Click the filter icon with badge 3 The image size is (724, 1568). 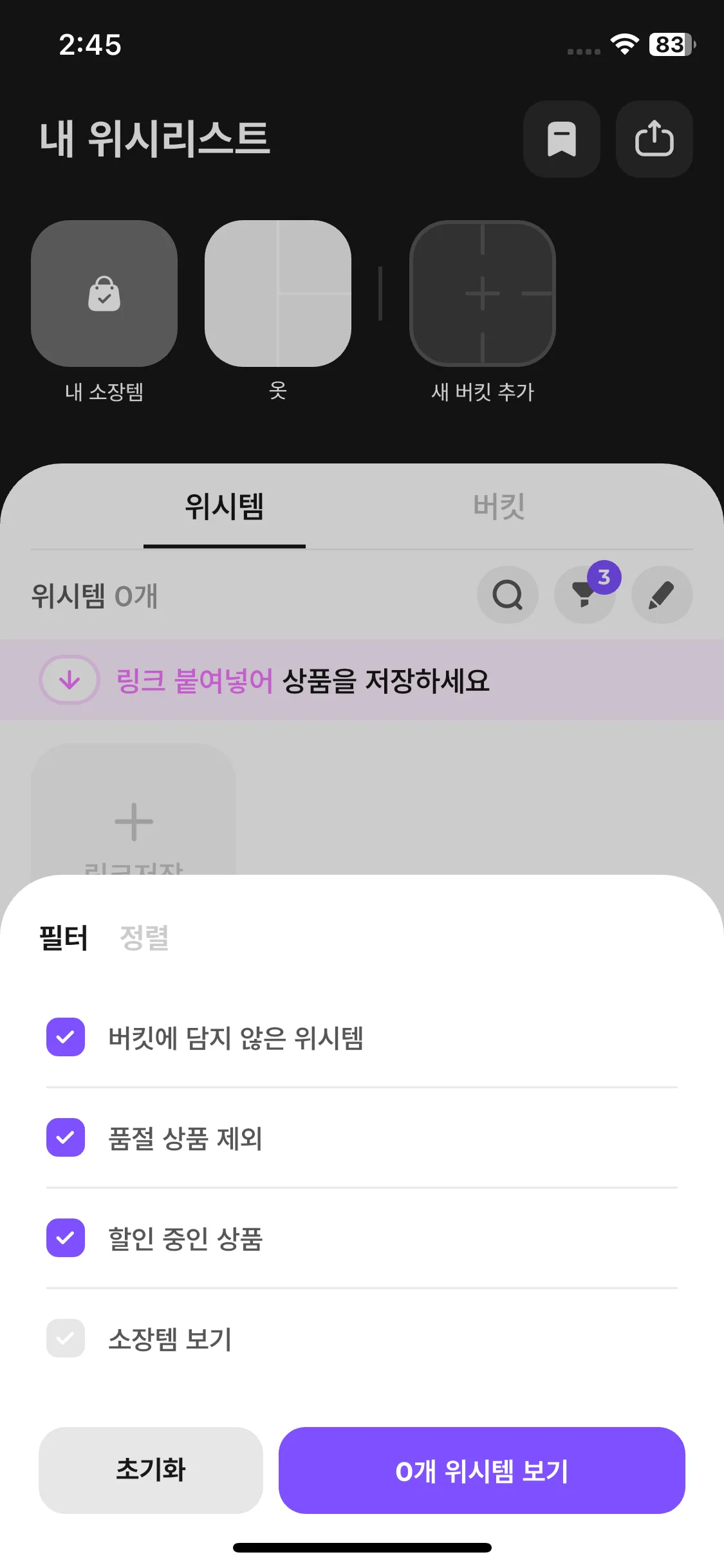click(585, 595)
